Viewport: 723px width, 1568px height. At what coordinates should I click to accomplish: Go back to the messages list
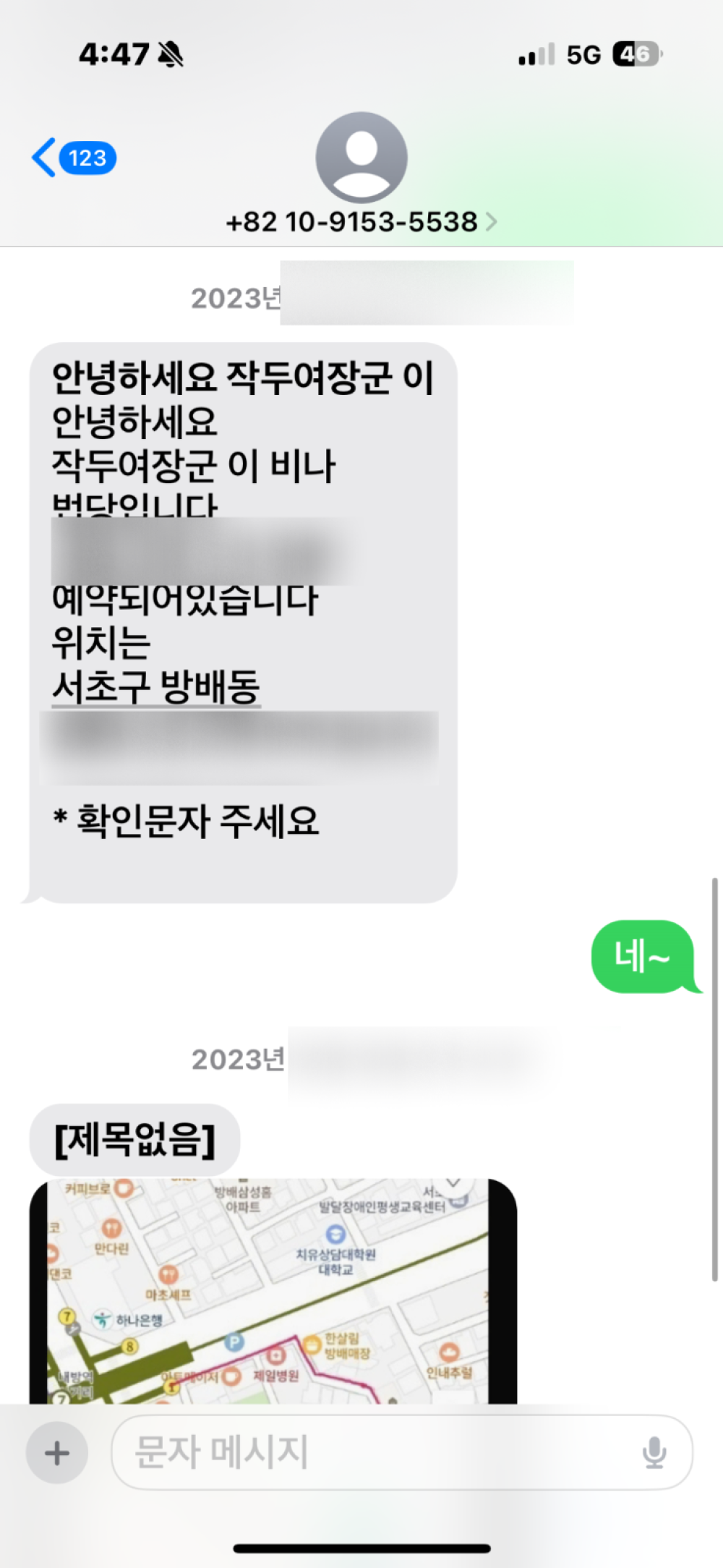pyautogui.click(x=72, y=158)
